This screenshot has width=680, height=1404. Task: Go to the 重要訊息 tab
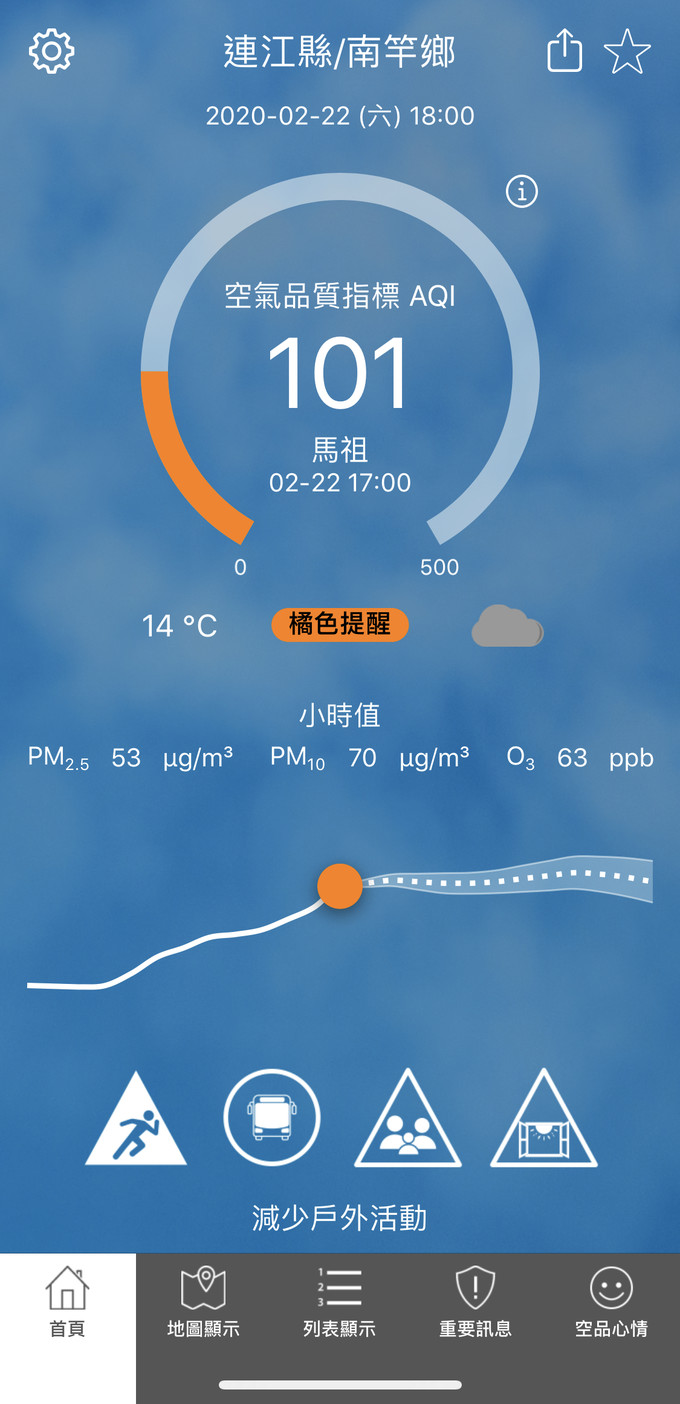click(x=475, y=1301)
